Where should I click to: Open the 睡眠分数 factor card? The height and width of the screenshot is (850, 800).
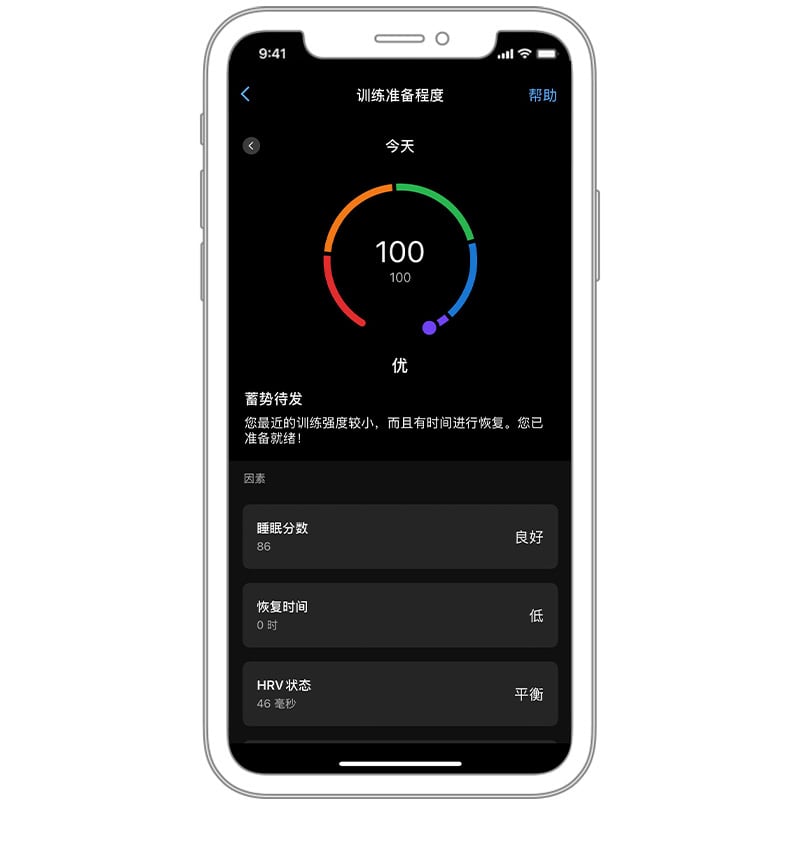[400, 537]
